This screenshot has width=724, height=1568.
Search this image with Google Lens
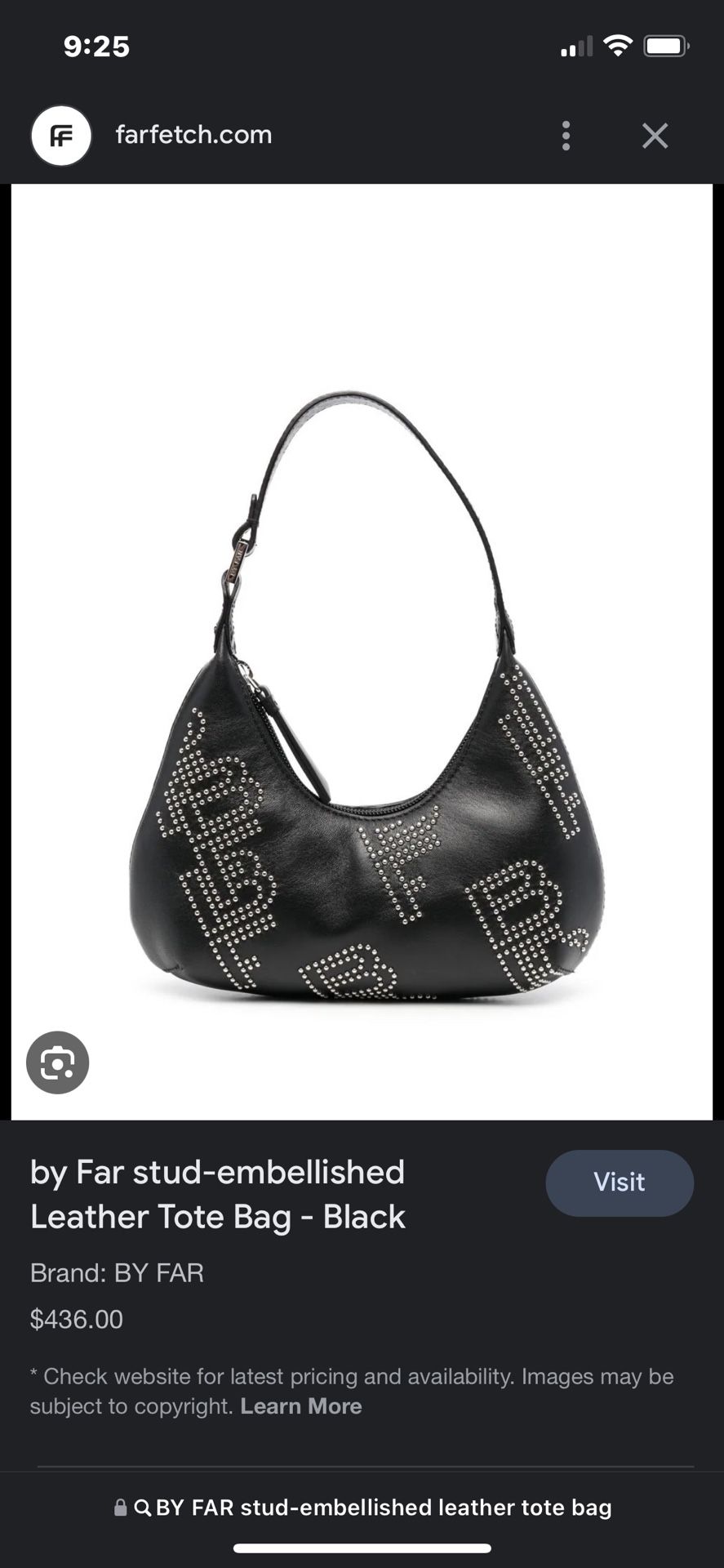[x=57, y=1062]
